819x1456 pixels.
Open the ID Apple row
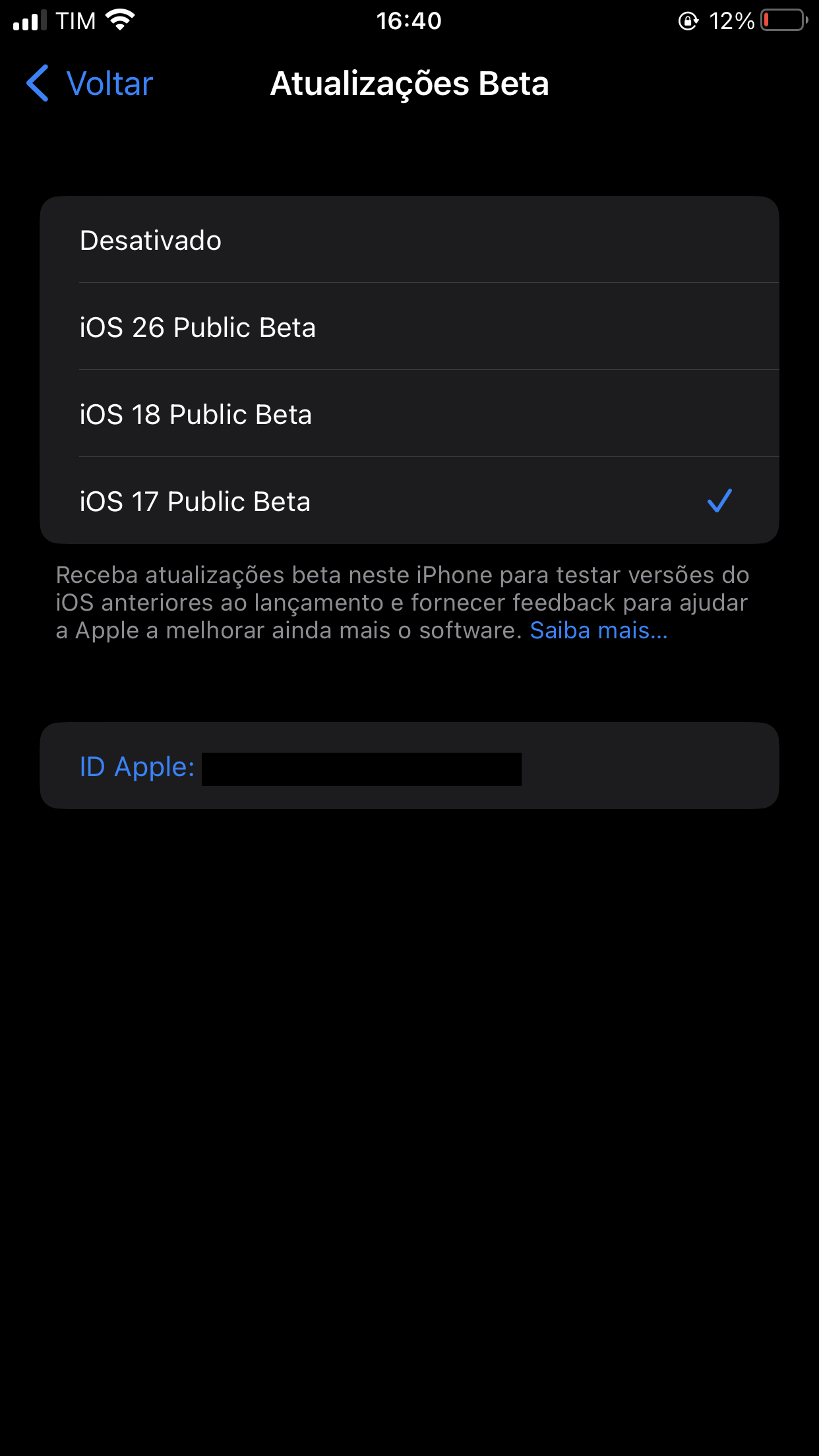(x=409, y=766)
